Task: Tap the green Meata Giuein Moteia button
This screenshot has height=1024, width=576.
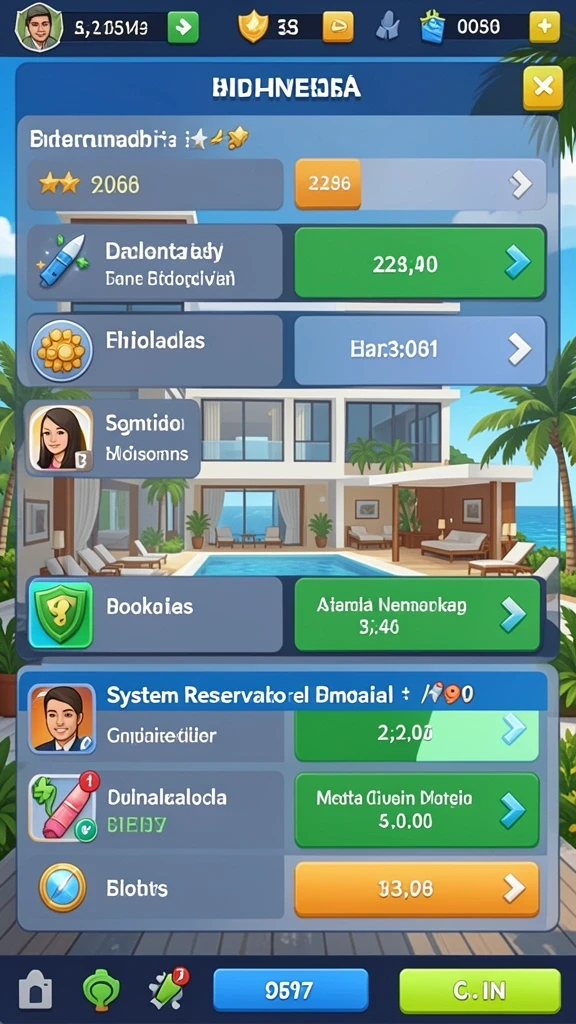Action: tap(417, 810)
